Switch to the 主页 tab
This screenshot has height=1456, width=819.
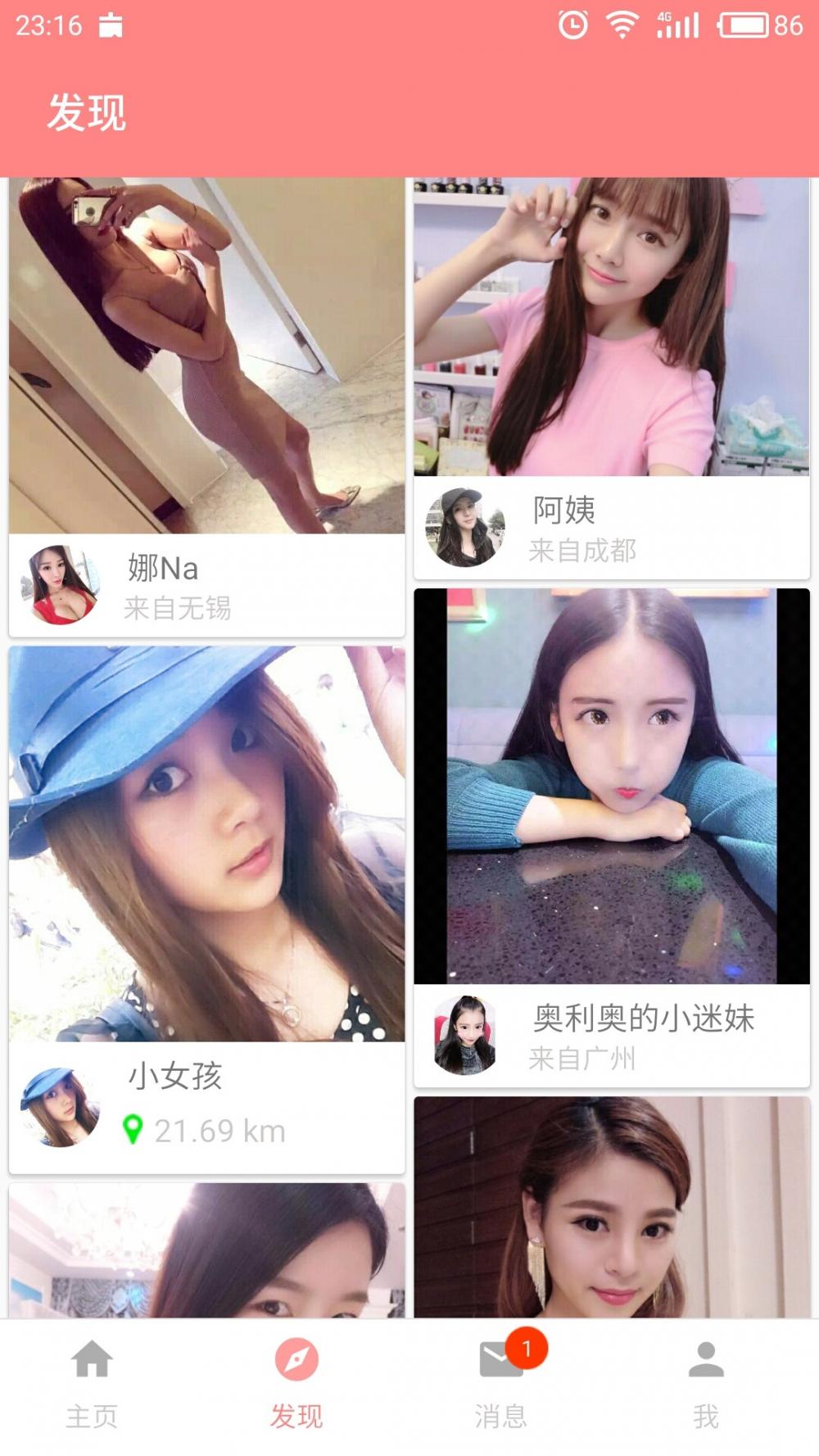(92, 1381)
